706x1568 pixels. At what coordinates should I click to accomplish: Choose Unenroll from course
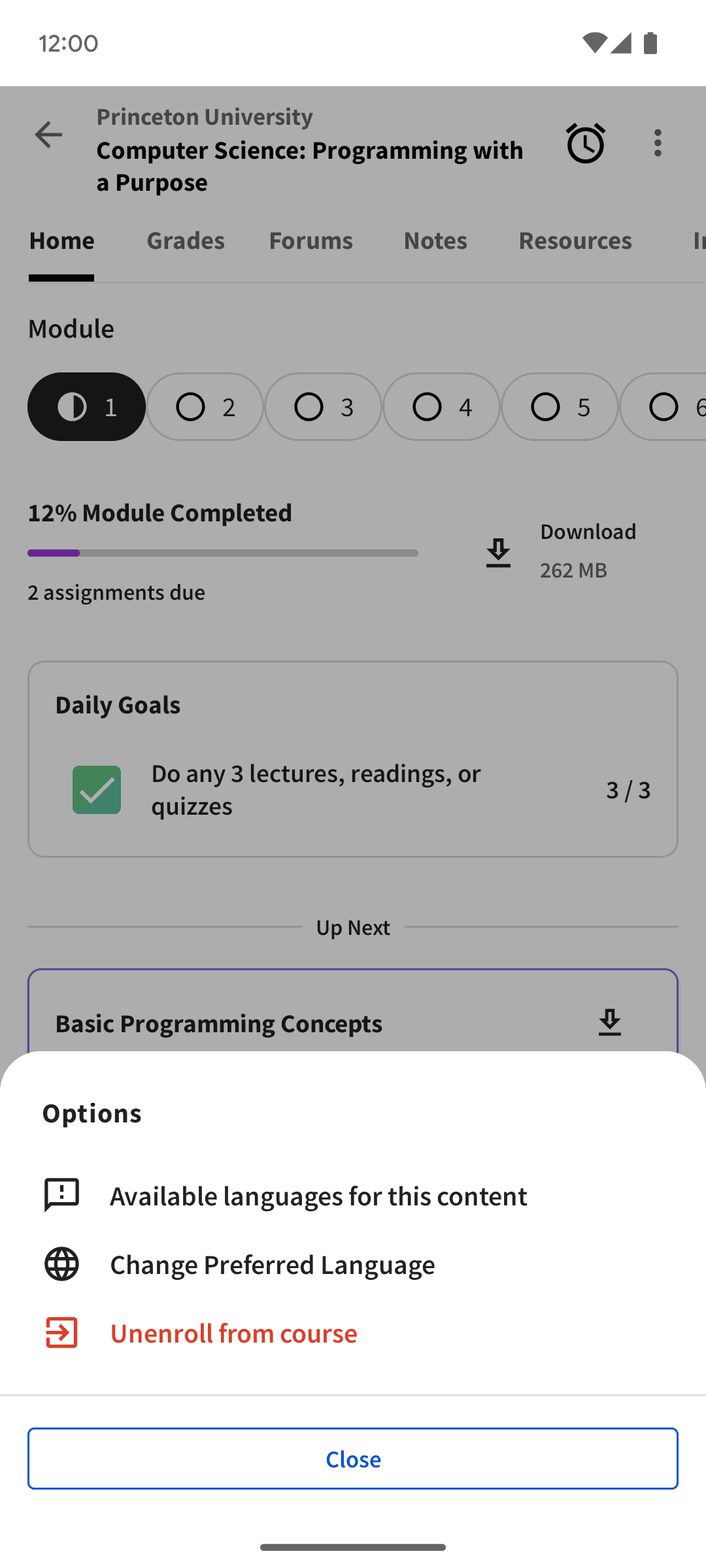point(233,1333)
